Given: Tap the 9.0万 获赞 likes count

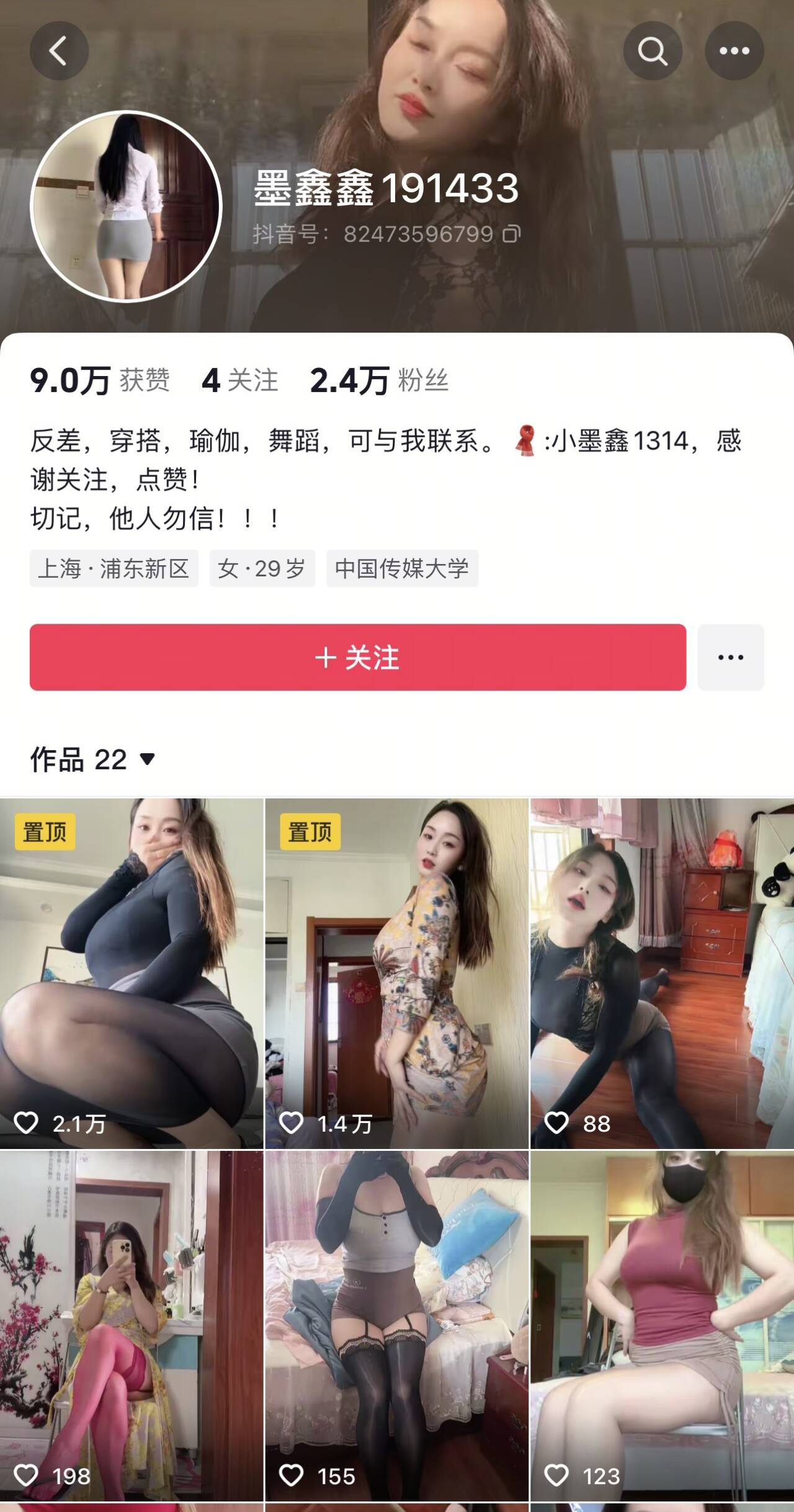Looking at the screenshot, I should point(99,380).
